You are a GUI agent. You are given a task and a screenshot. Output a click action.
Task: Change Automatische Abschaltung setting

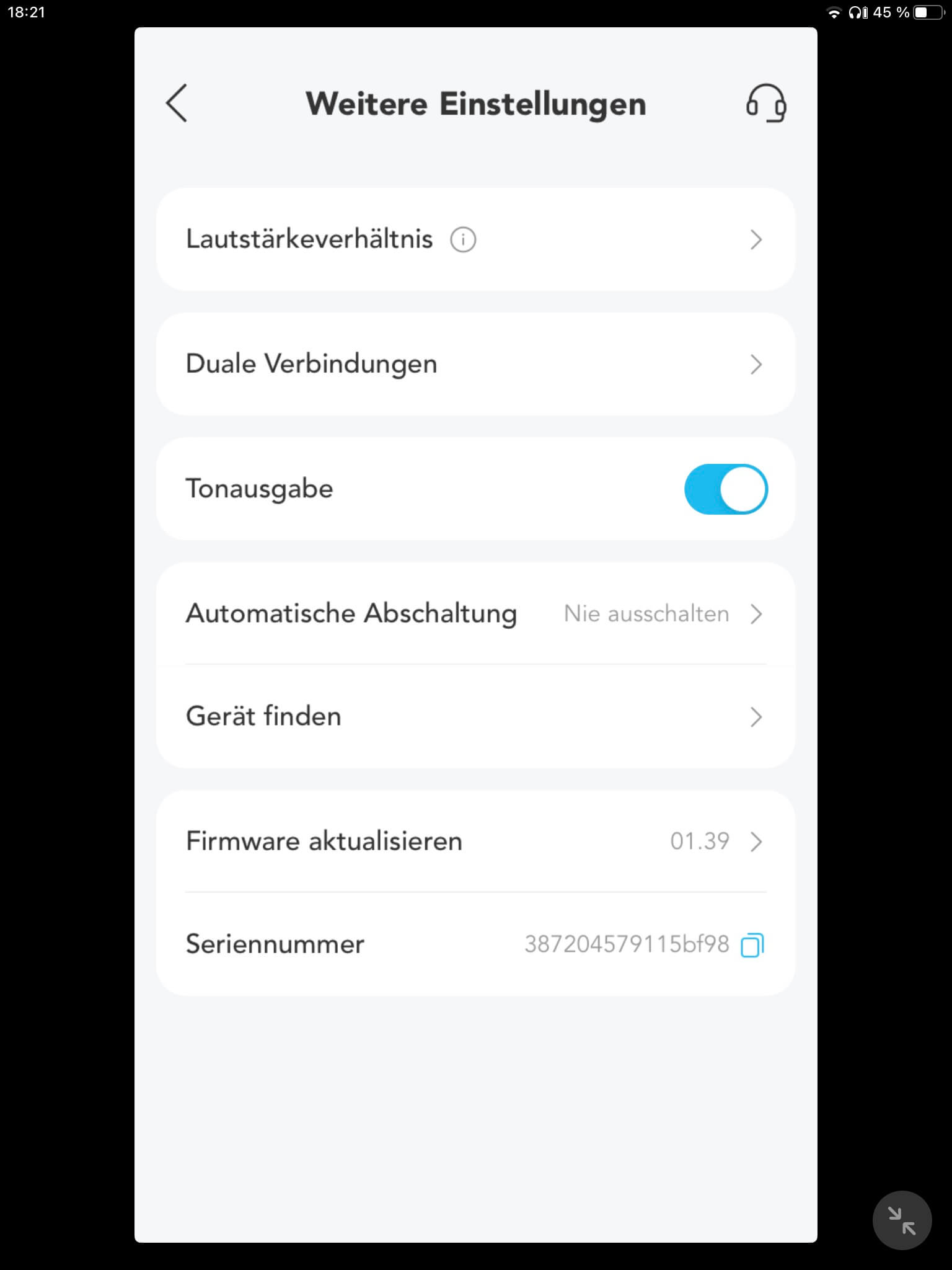[x=475, y=614]
